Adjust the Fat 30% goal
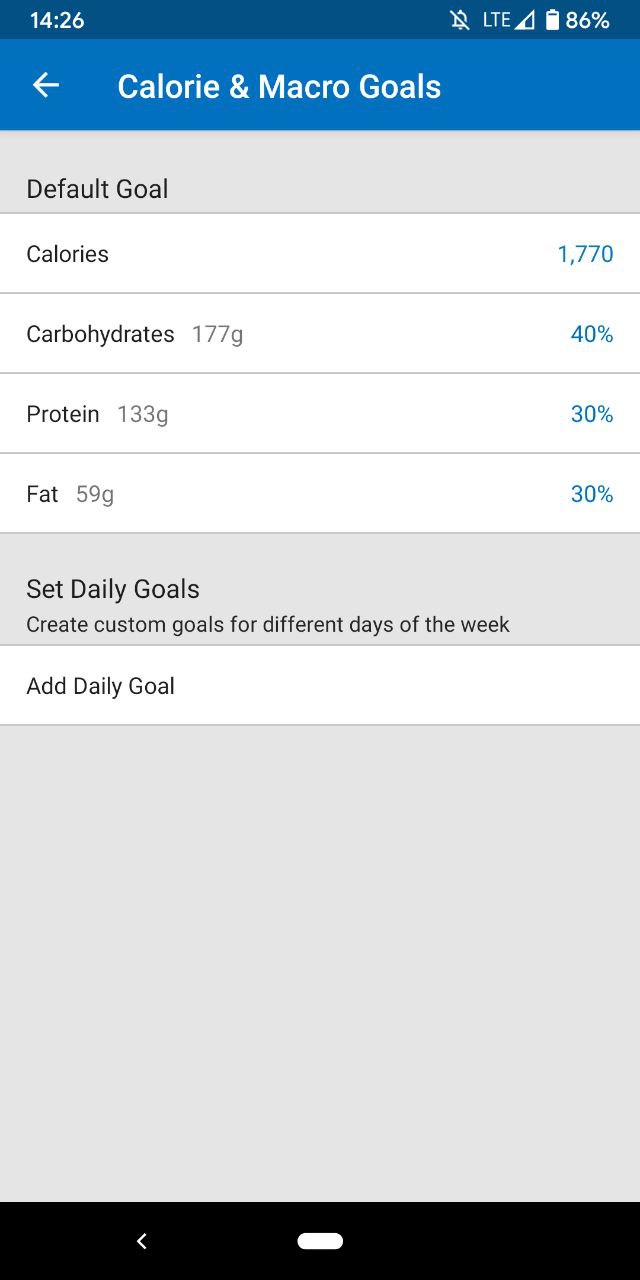Viewport: 640px width, 1280px height. pos(320,494)
